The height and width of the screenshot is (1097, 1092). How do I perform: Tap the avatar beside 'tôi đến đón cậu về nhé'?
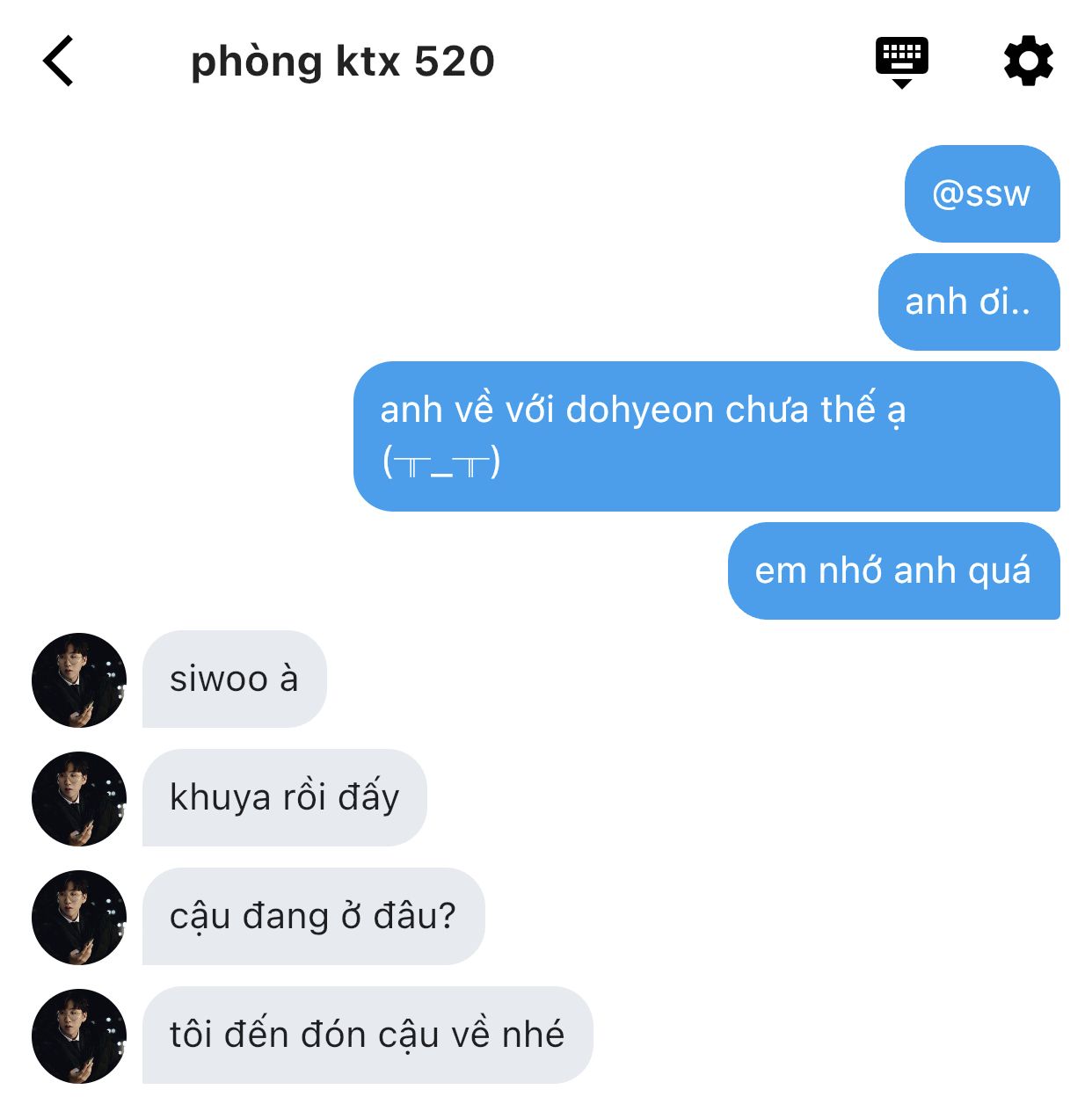pyautogui.click(x=79, y=1036)
